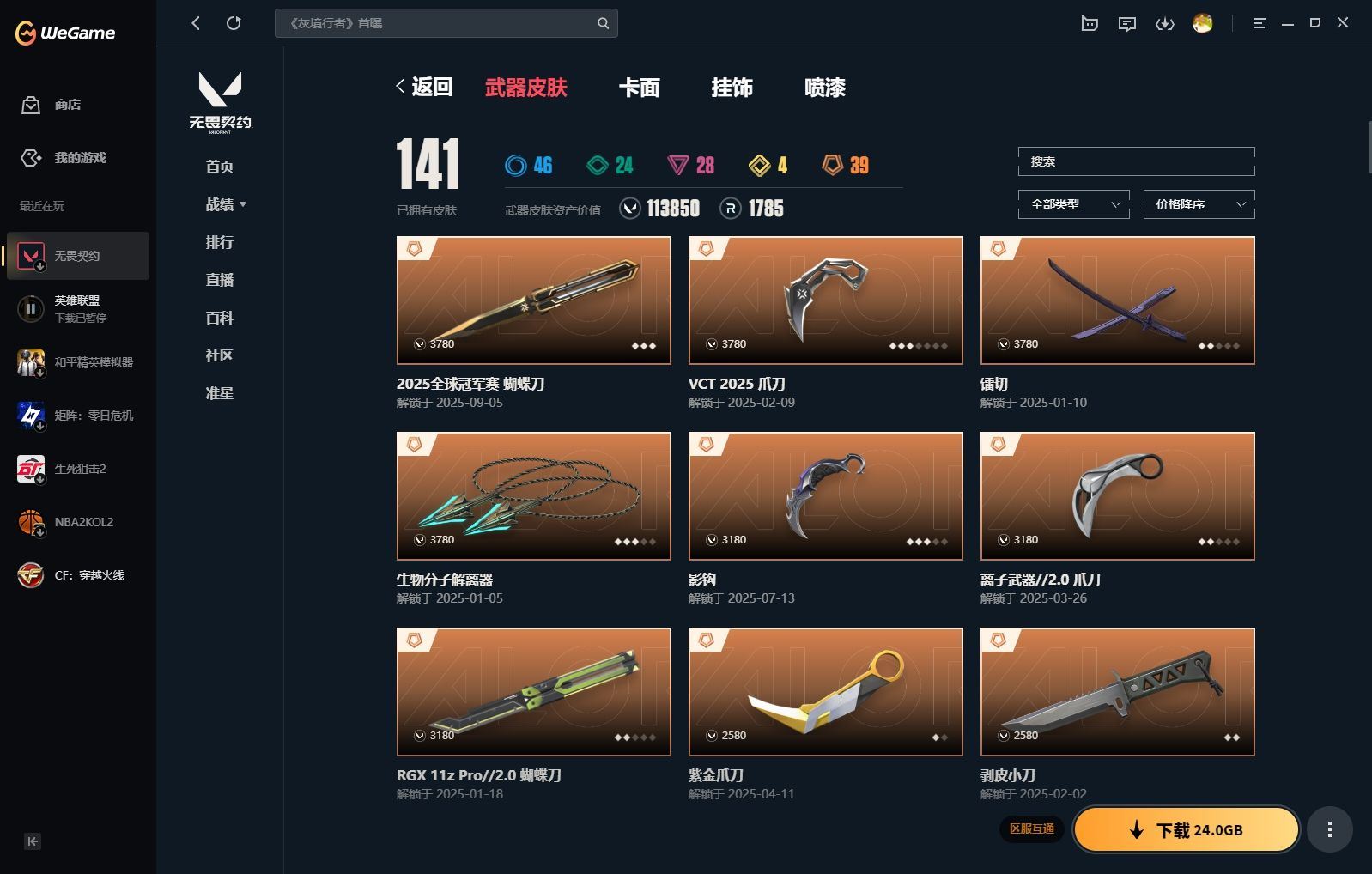Expand the 战绩 submenu
This screenshot has width=1372, height=874.
coord(225,204)
